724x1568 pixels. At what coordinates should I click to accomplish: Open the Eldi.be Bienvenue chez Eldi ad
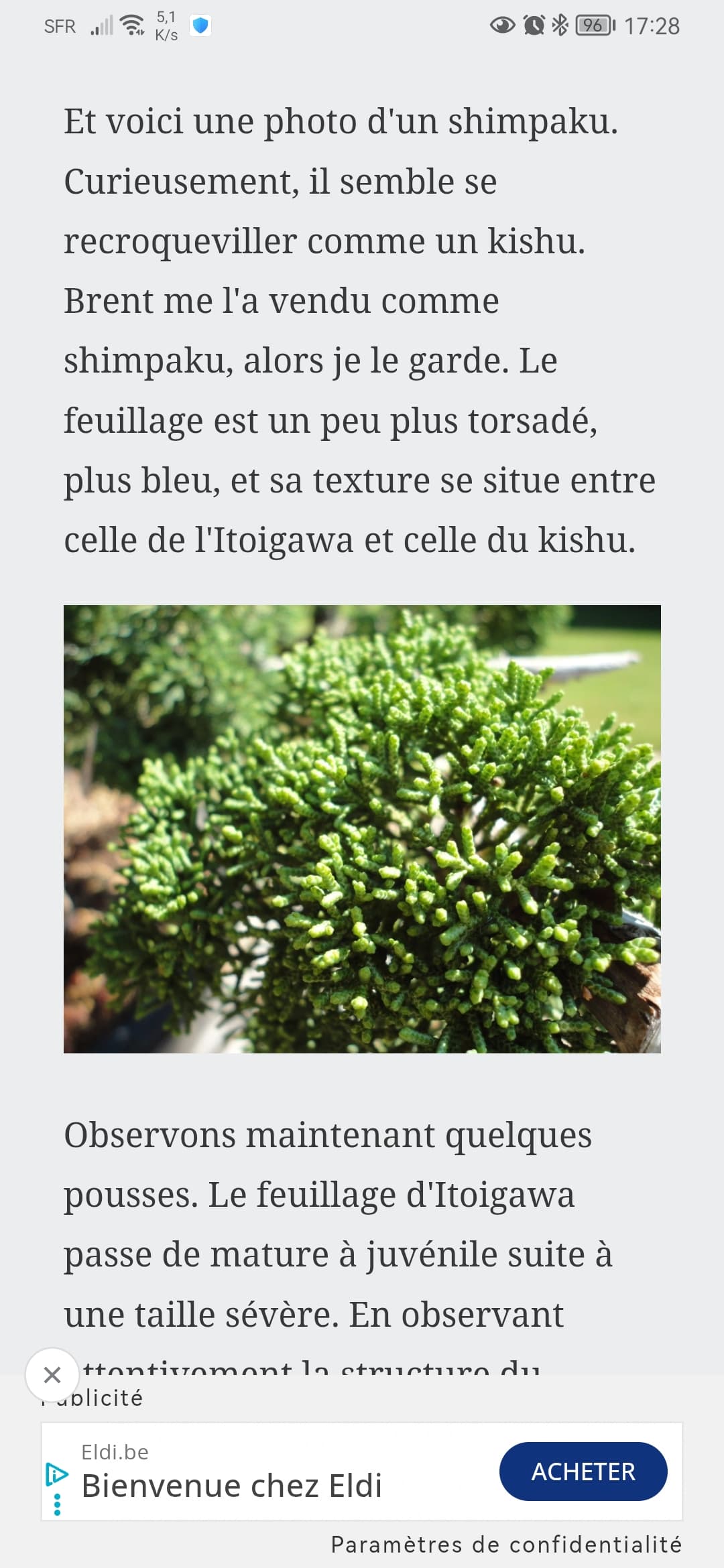(x=231, y=1485)
